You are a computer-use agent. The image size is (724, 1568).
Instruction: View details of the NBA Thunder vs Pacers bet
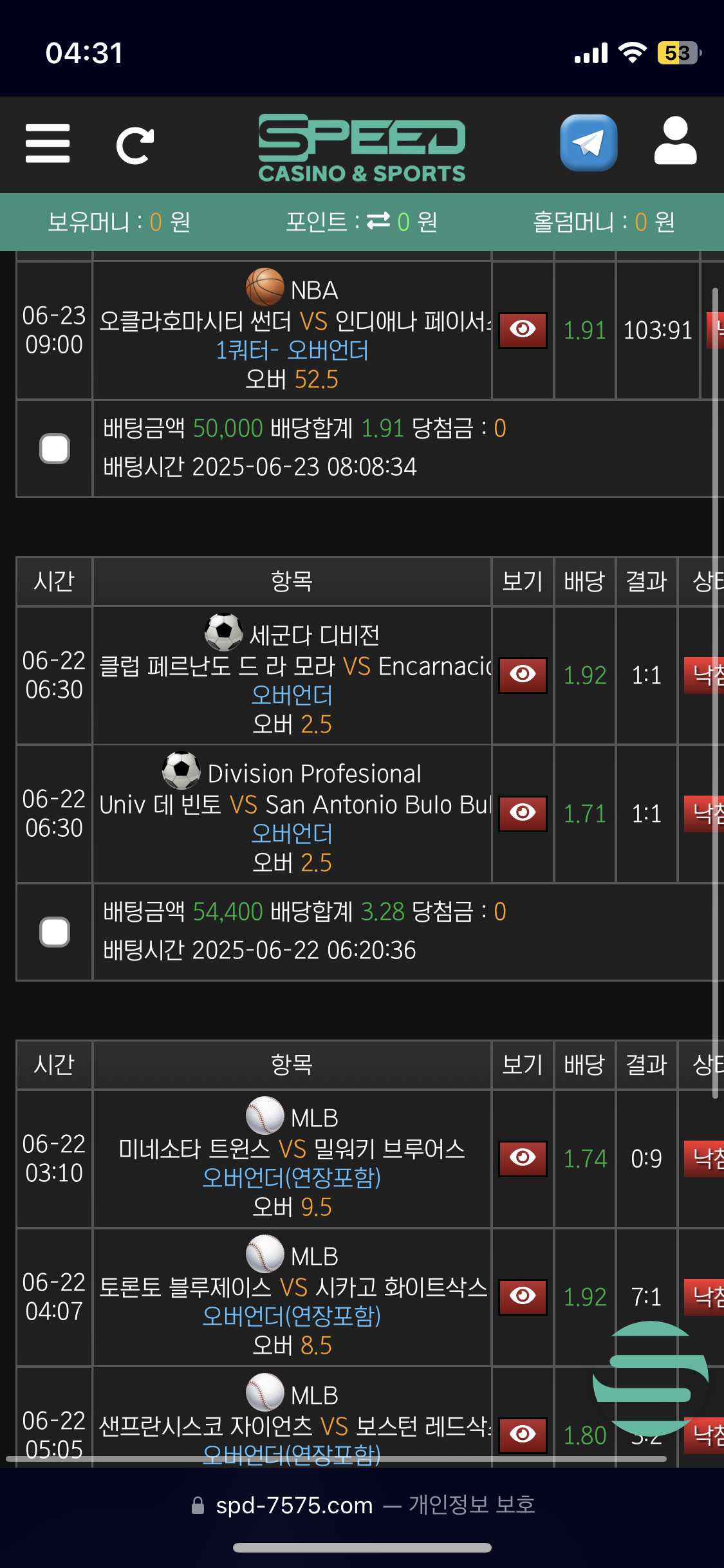point(523,330)
